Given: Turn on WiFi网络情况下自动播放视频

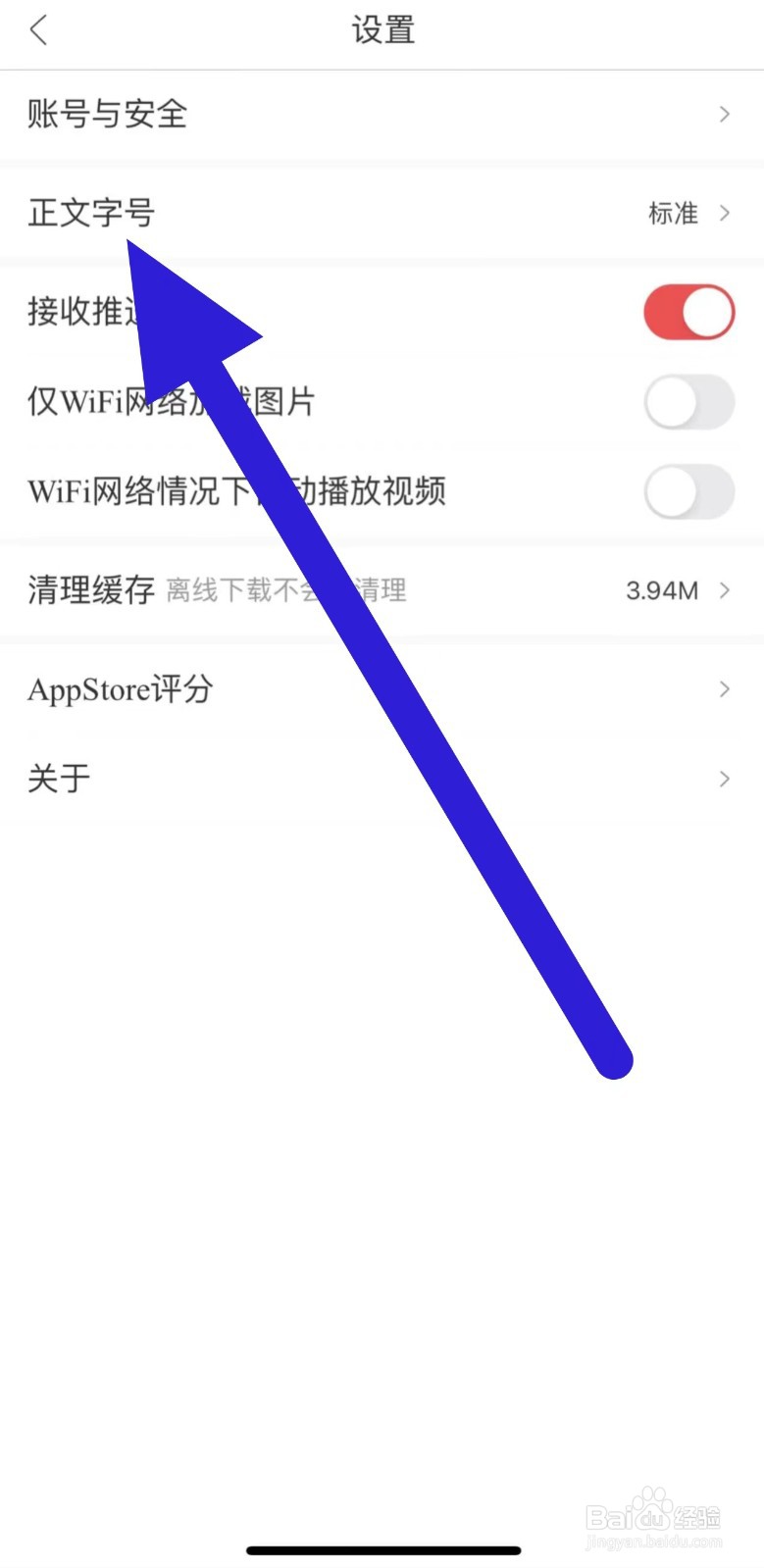Looking at the screenshot, I should click(x=688, y=492).
